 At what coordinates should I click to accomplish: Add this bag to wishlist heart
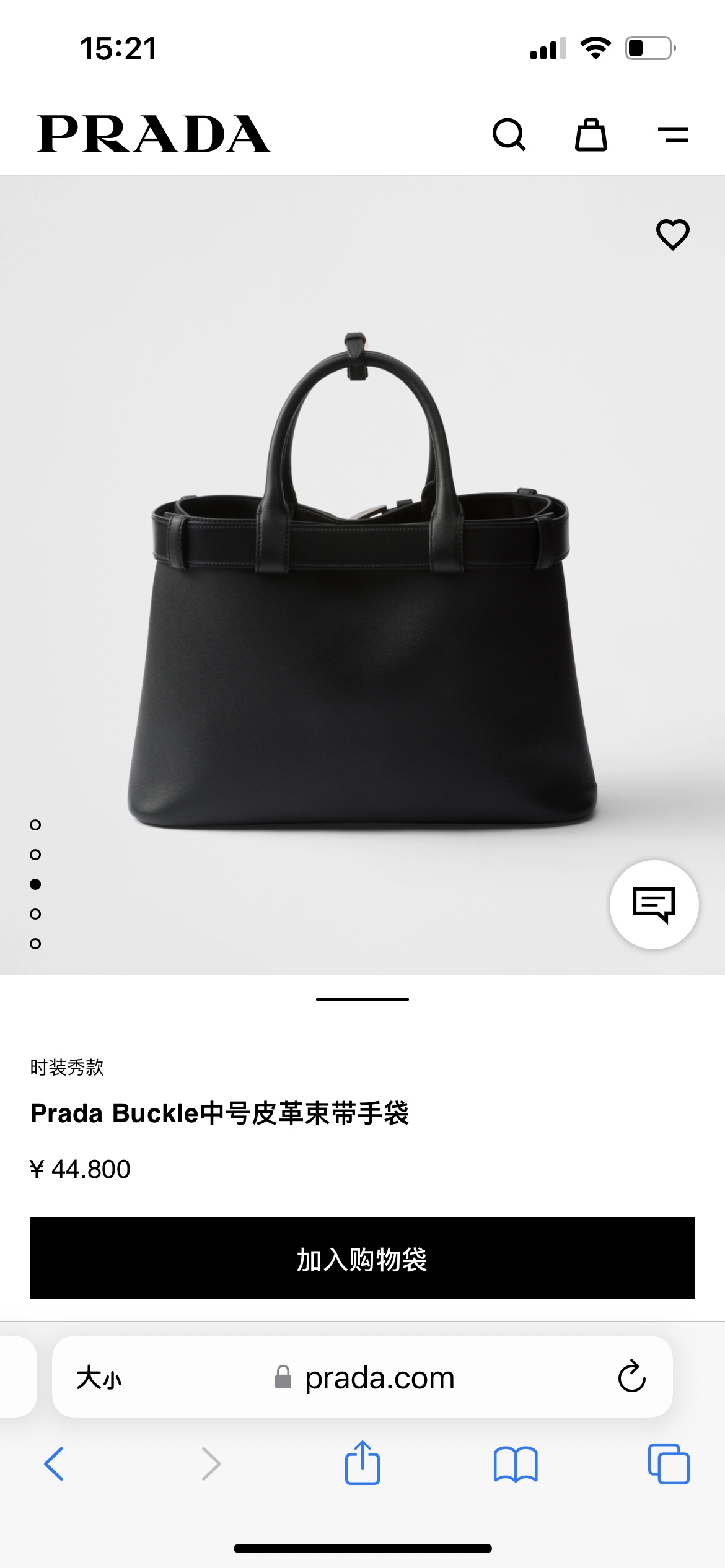(673, 235)
